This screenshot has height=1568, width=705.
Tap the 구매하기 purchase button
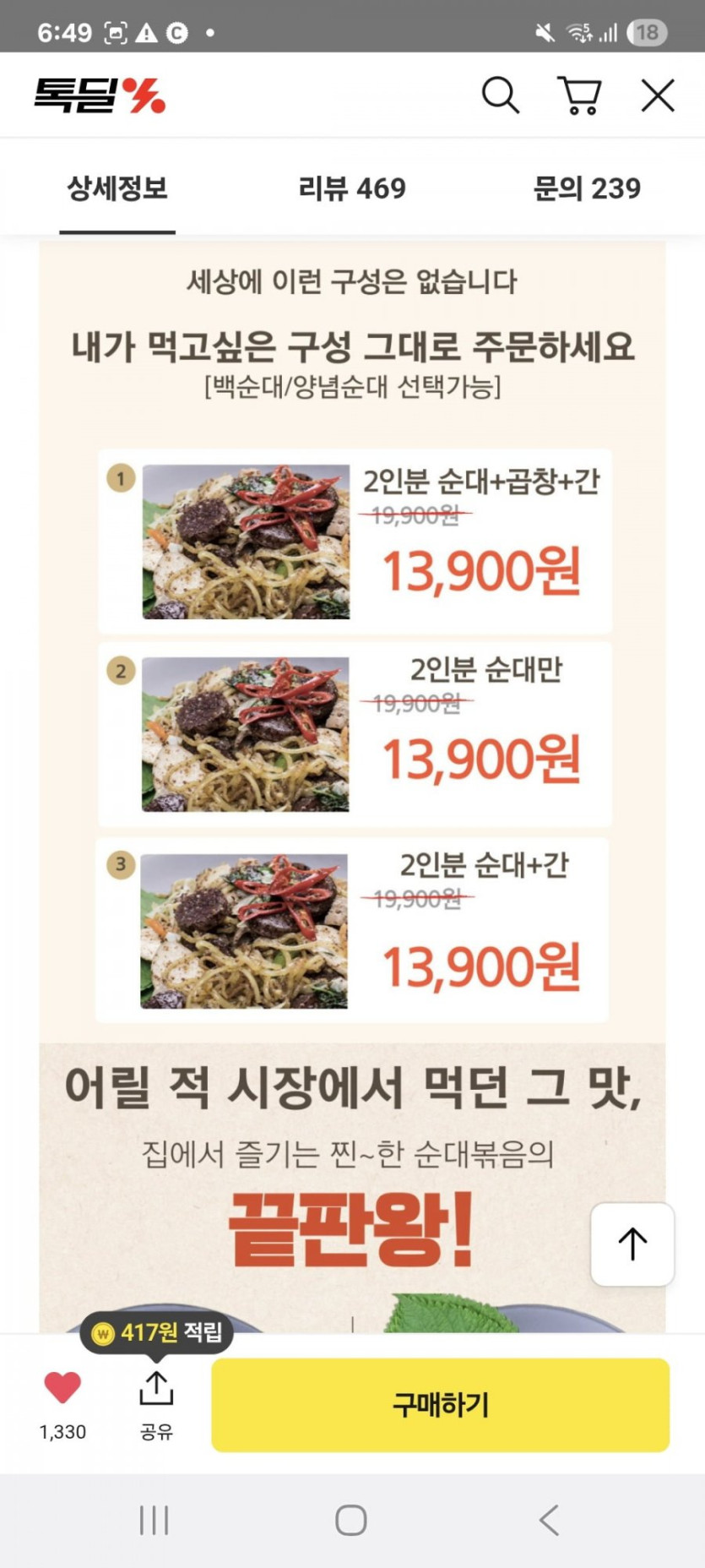point(440,1404)
